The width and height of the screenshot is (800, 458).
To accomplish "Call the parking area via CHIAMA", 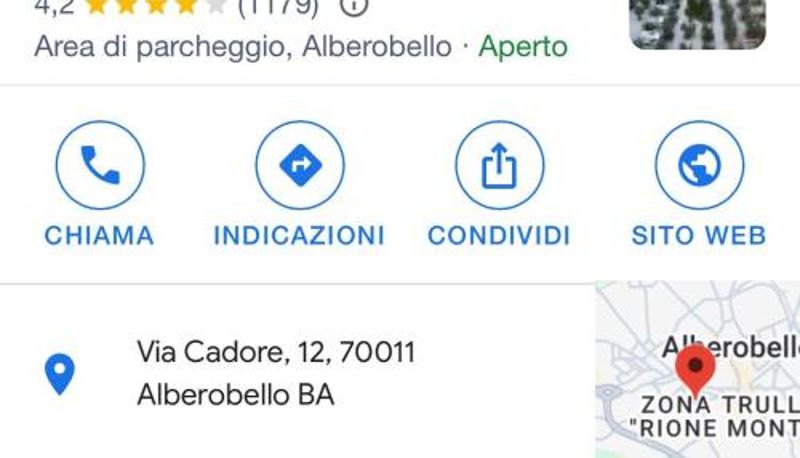I will point(100,167).
